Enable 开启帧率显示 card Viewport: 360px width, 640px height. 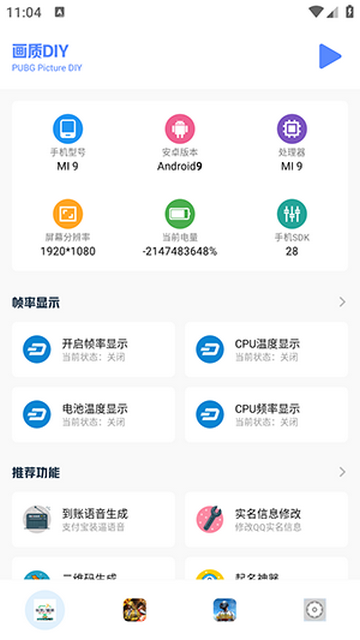pyautogui.click(x=93, y=349)
